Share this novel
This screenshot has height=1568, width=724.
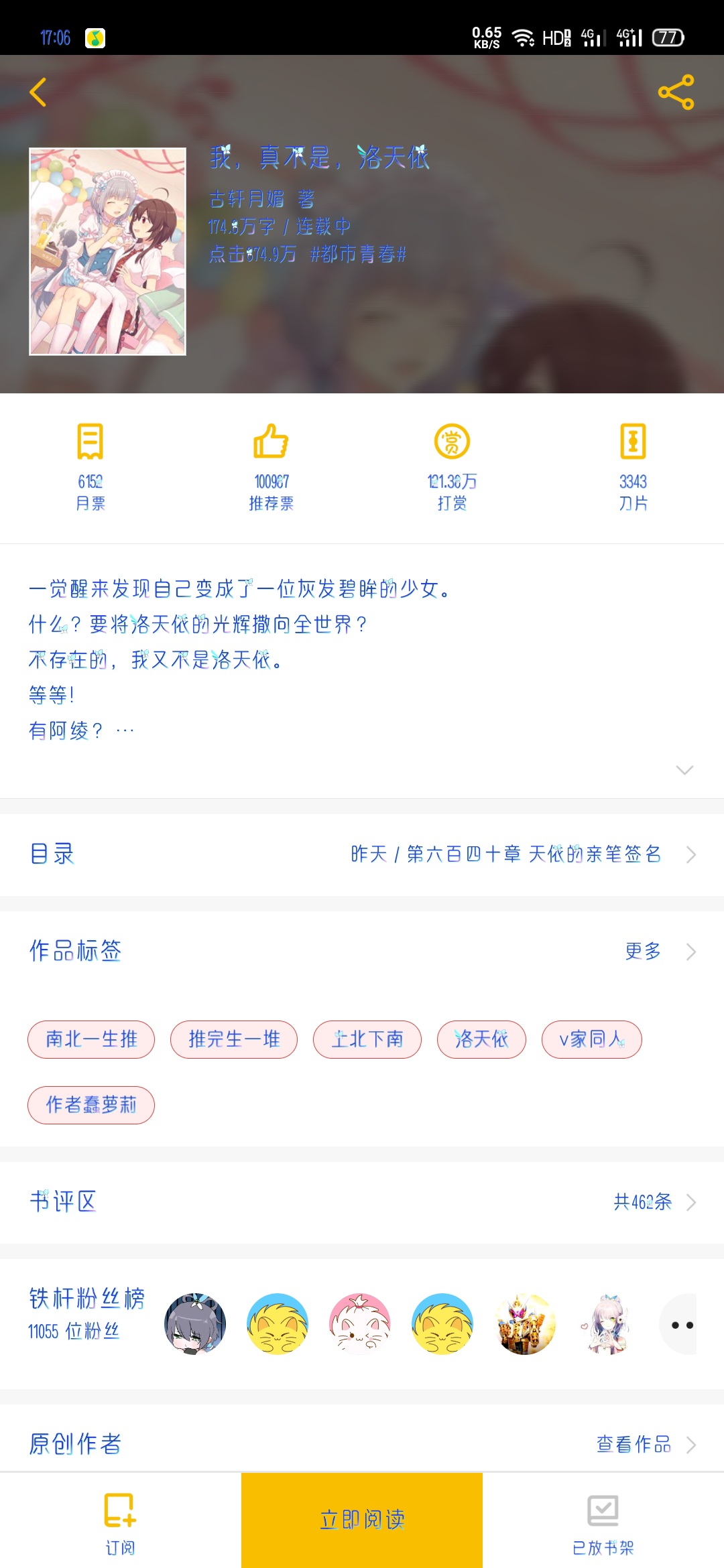click(x=676, y=92)
